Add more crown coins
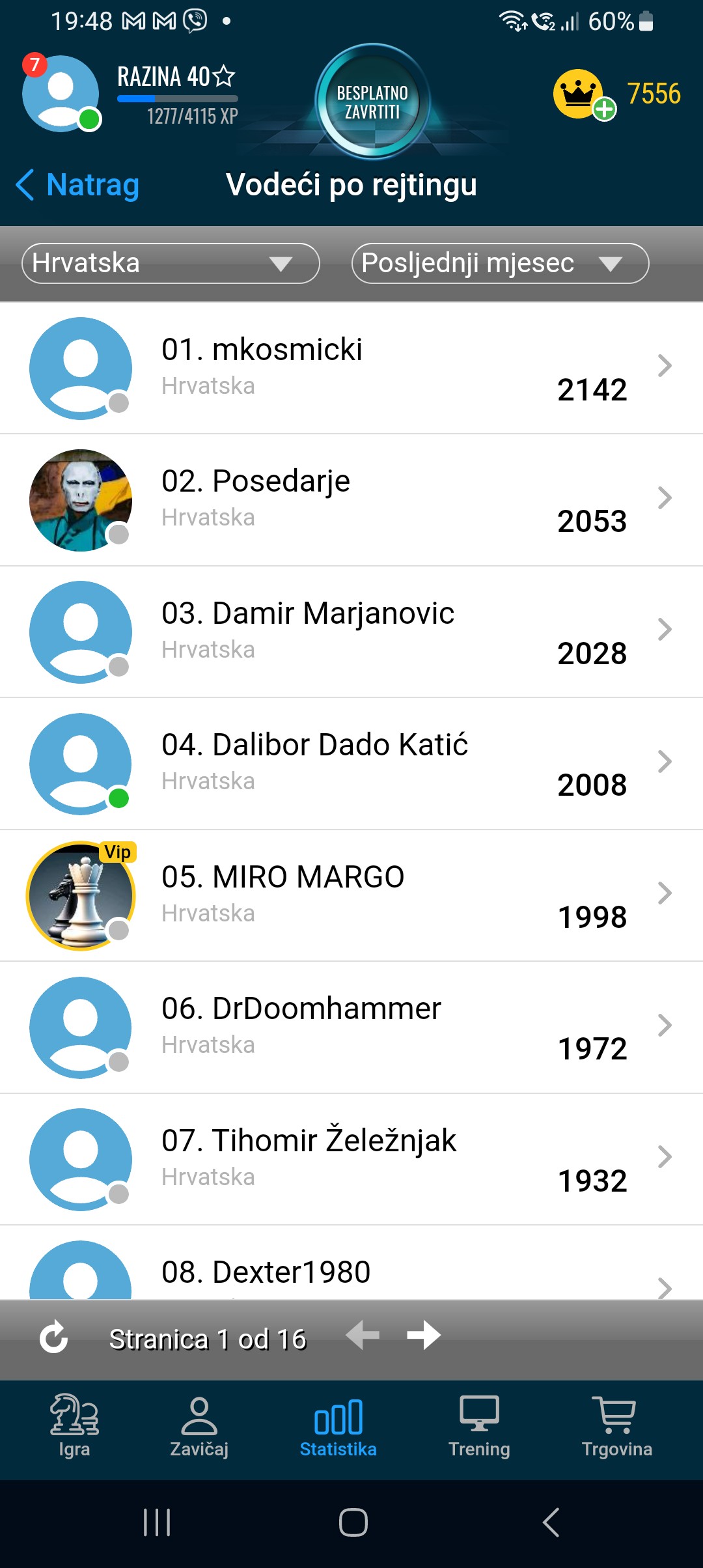 click(x=604, y=109)
